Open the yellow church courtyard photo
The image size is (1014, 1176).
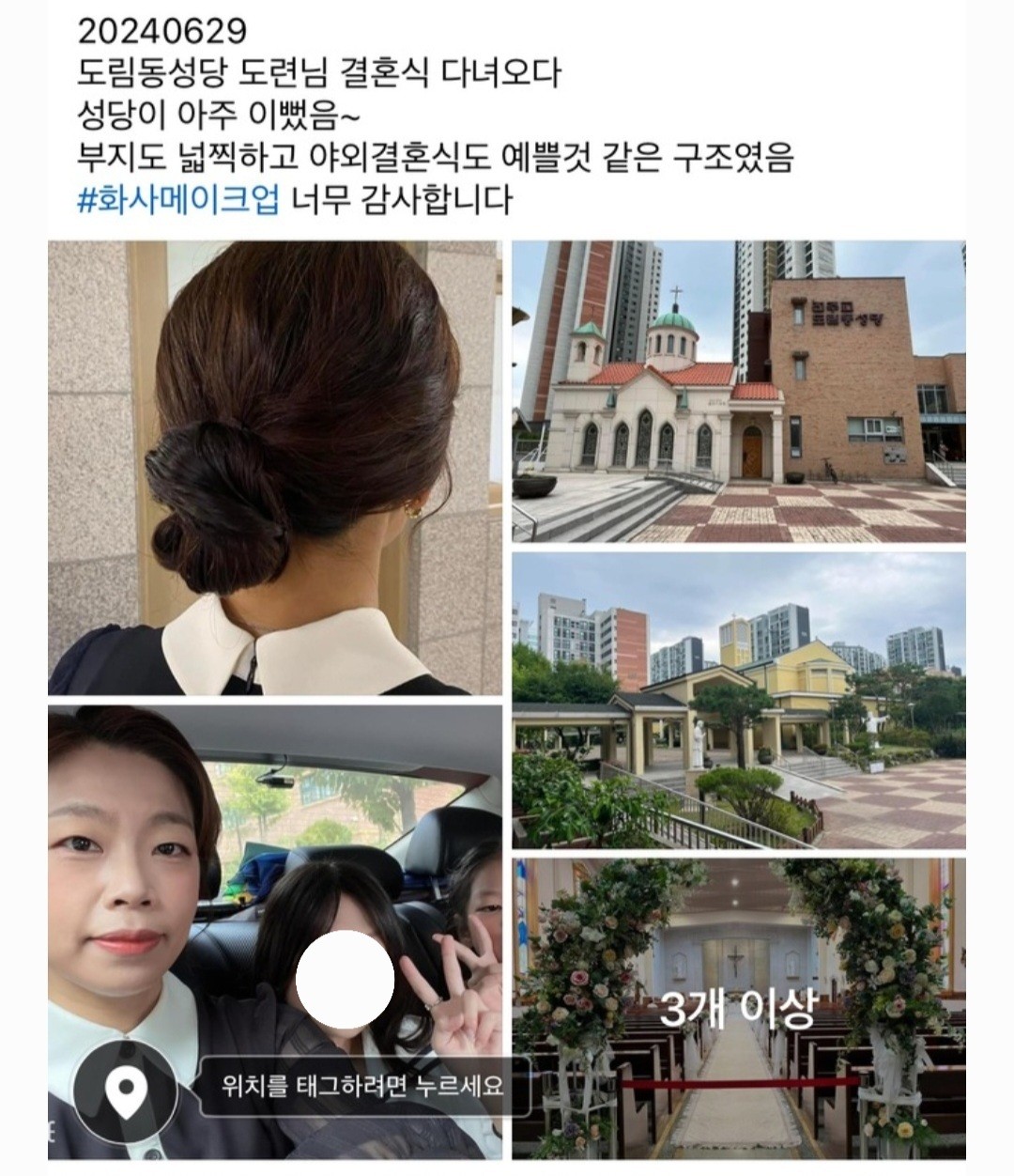(738, 700)
